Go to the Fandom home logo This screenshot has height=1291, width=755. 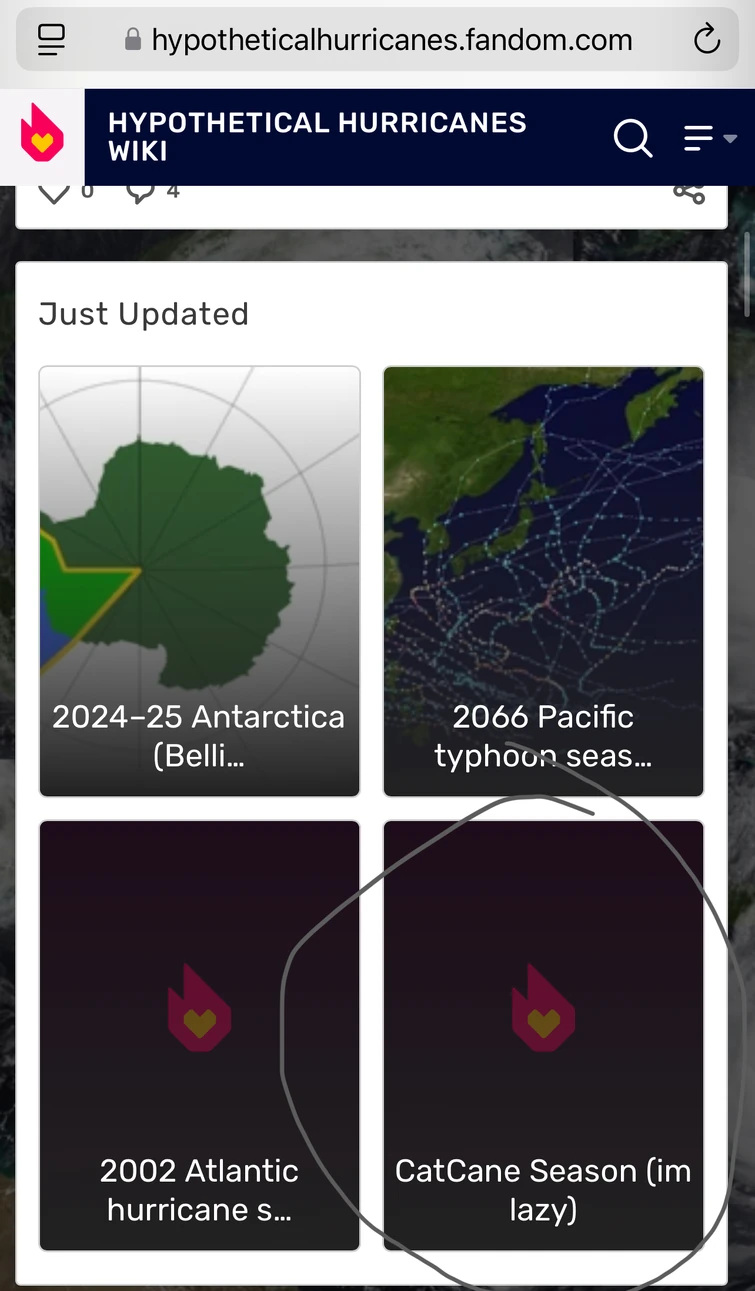pyautogui.click(x=42, y=136)
